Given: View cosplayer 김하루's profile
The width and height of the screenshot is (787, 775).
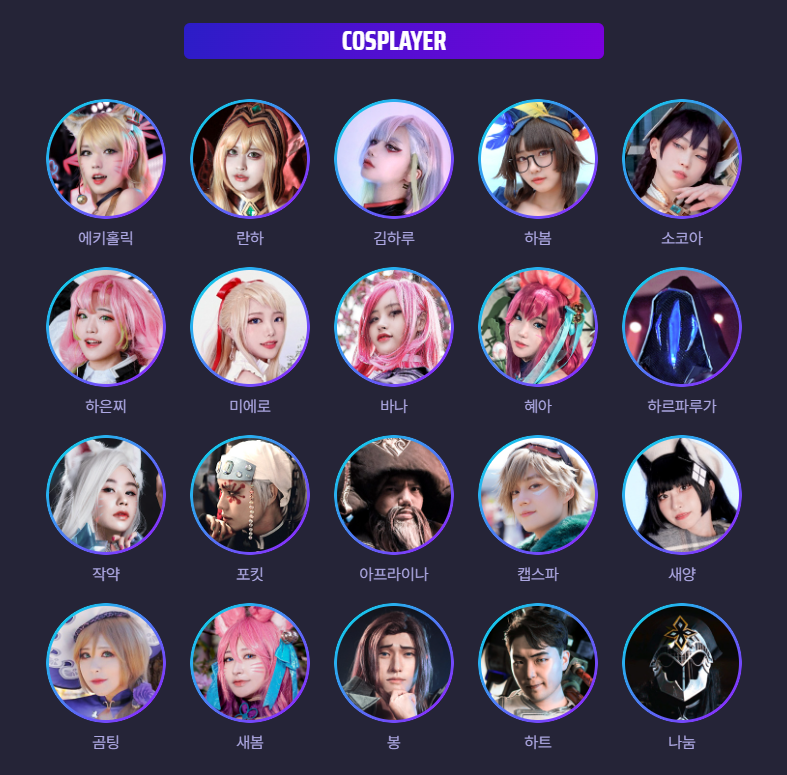Looking at the screenshot, I should tap(394, 158).
